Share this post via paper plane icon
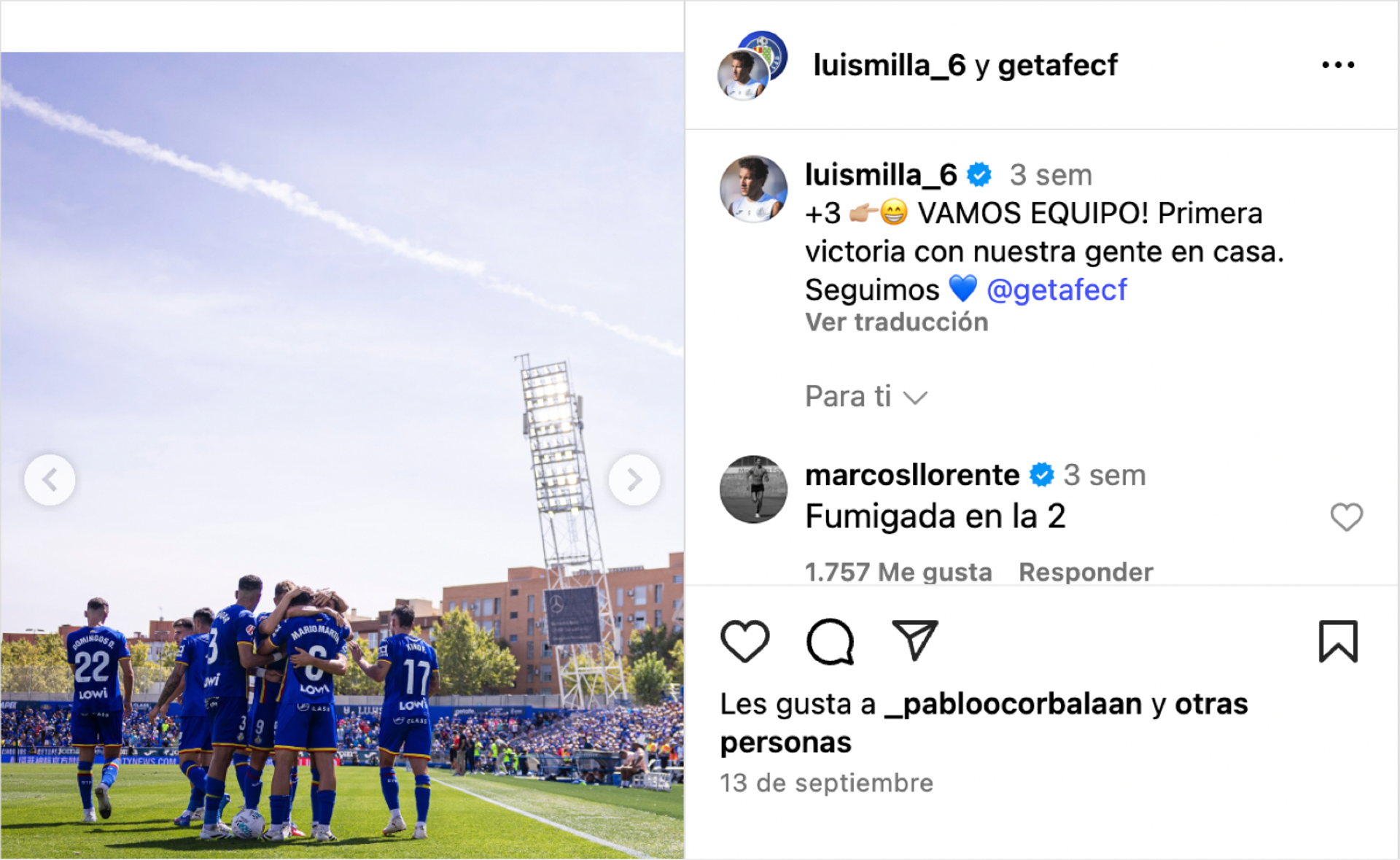 [914, 640]
